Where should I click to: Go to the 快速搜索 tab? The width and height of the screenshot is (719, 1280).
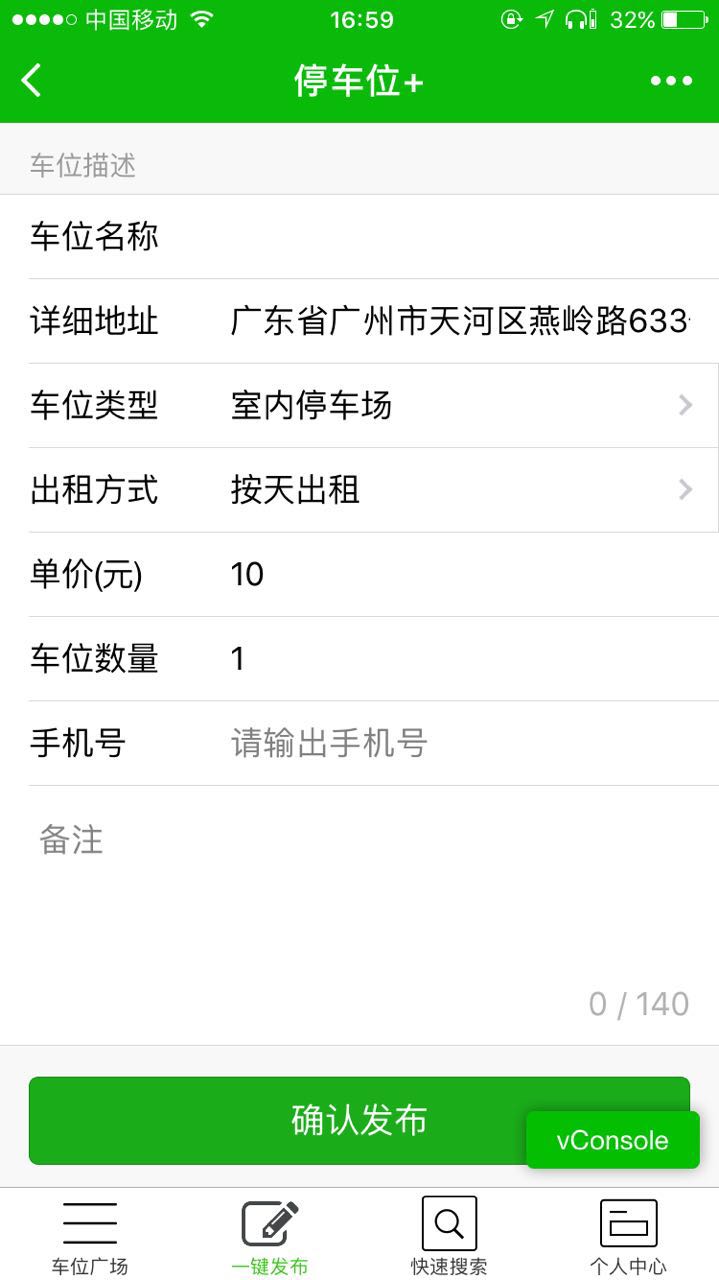(x=449, y=1237)
